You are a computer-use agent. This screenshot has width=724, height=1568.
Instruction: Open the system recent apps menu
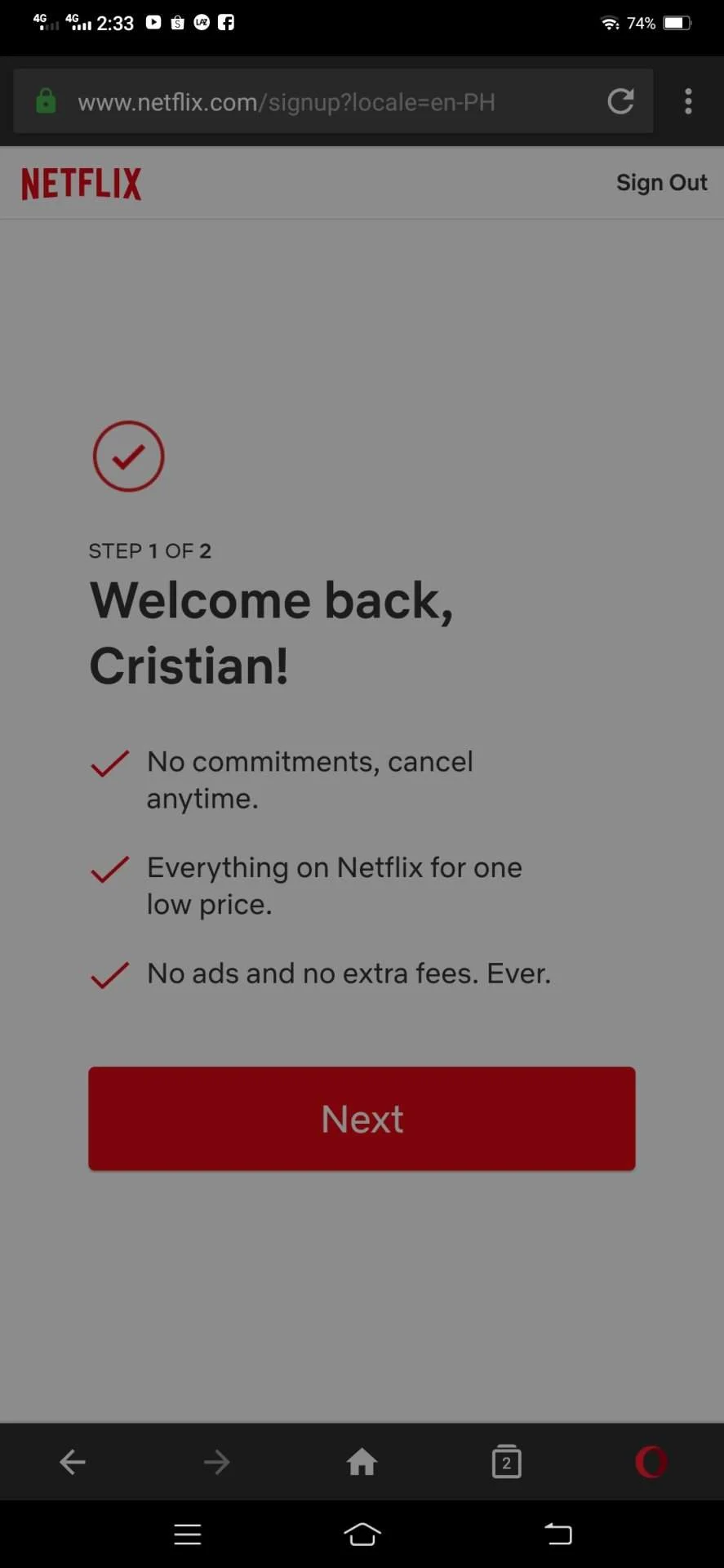[x=188, y=1534]
